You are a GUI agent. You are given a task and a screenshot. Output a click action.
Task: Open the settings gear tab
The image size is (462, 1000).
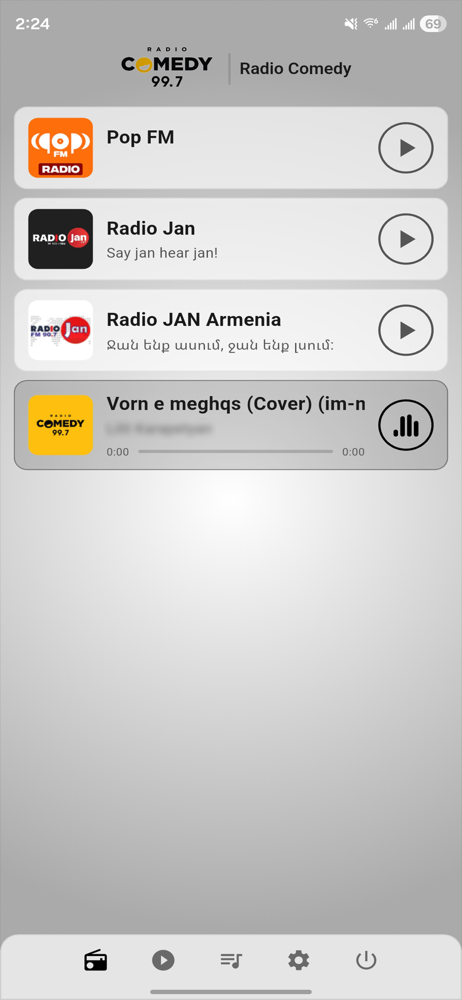click(x=299, y=960)
